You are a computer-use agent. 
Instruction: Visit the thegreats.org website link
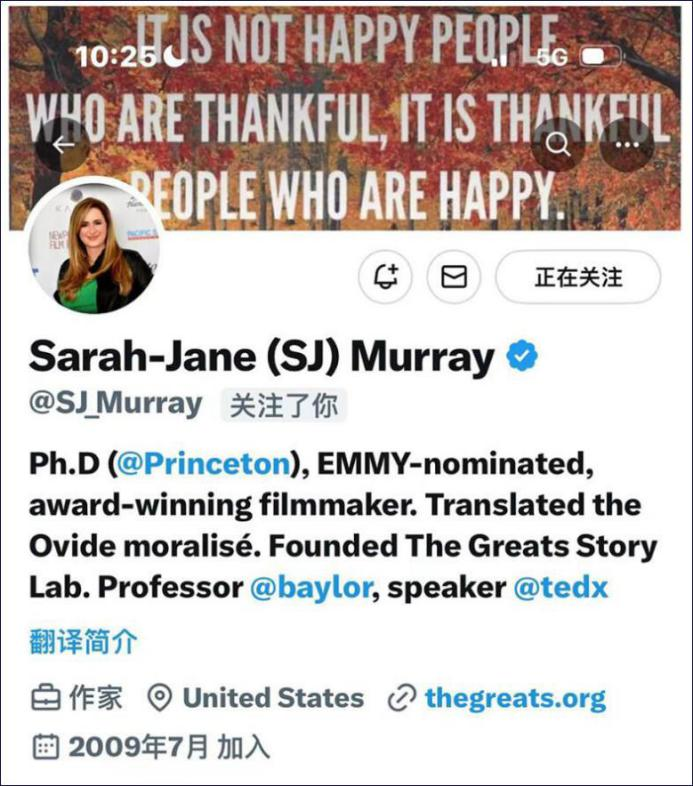click(x=514, y=698)
